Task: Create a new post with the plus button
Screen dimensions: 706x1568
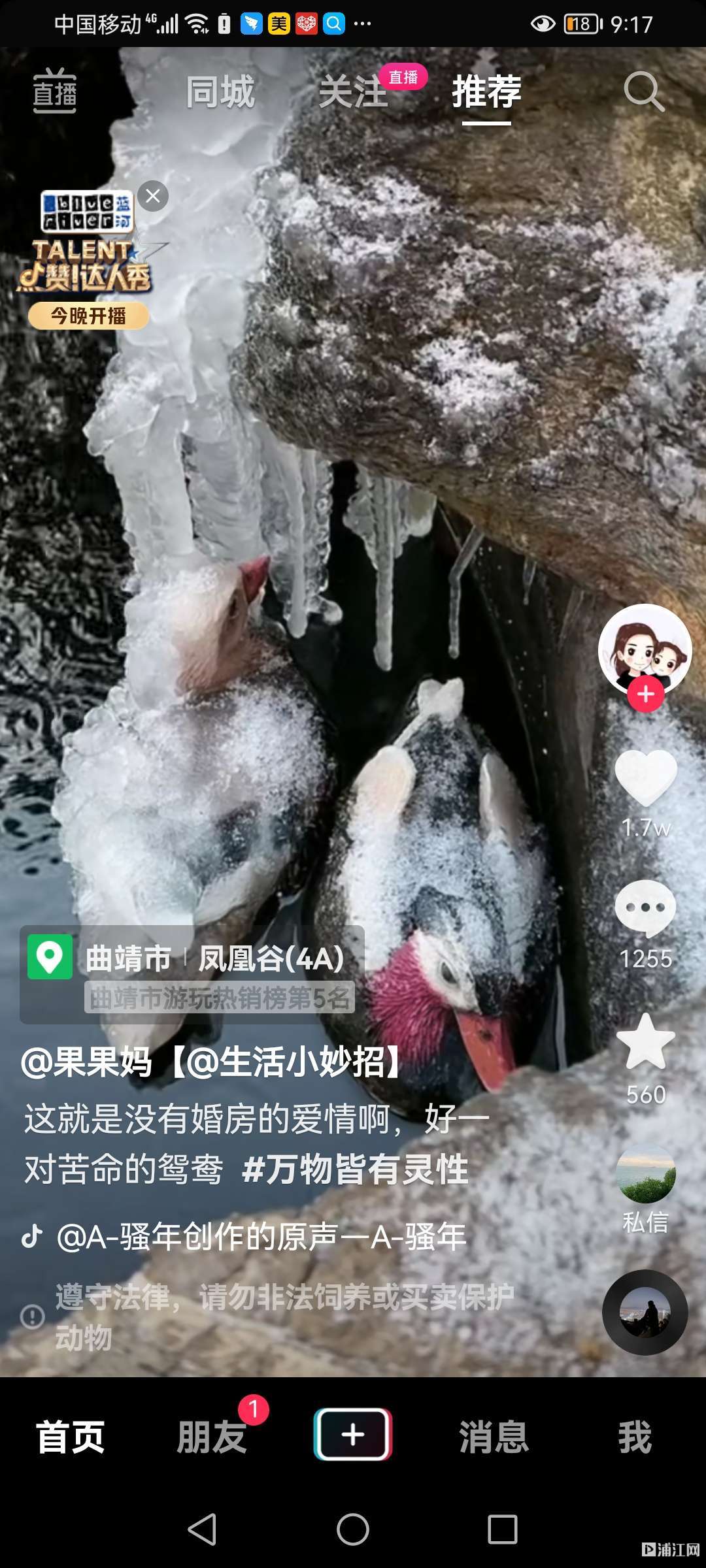Action: [x=353, y=1435]
